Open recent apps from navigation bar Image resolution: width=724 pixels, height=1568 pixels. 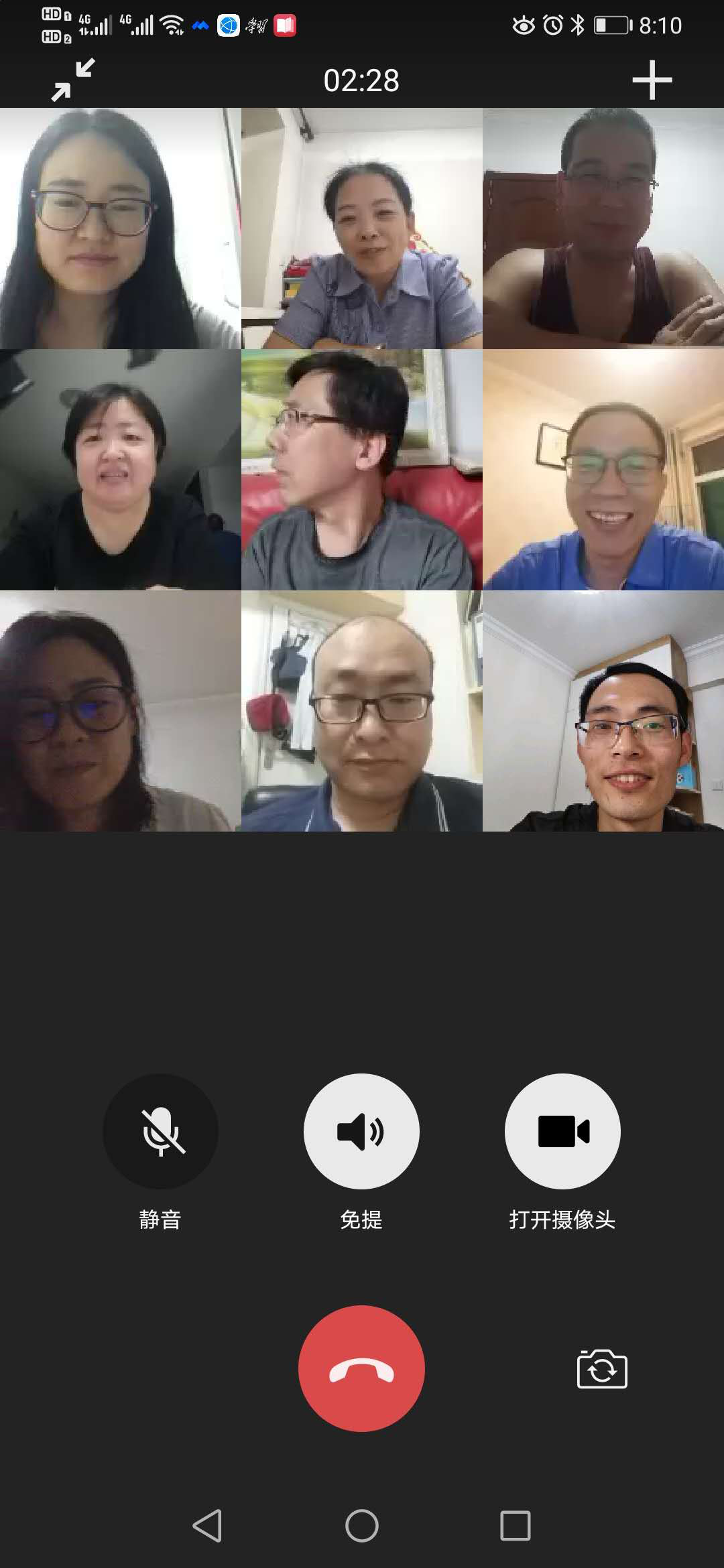(x=515, y=1526)
